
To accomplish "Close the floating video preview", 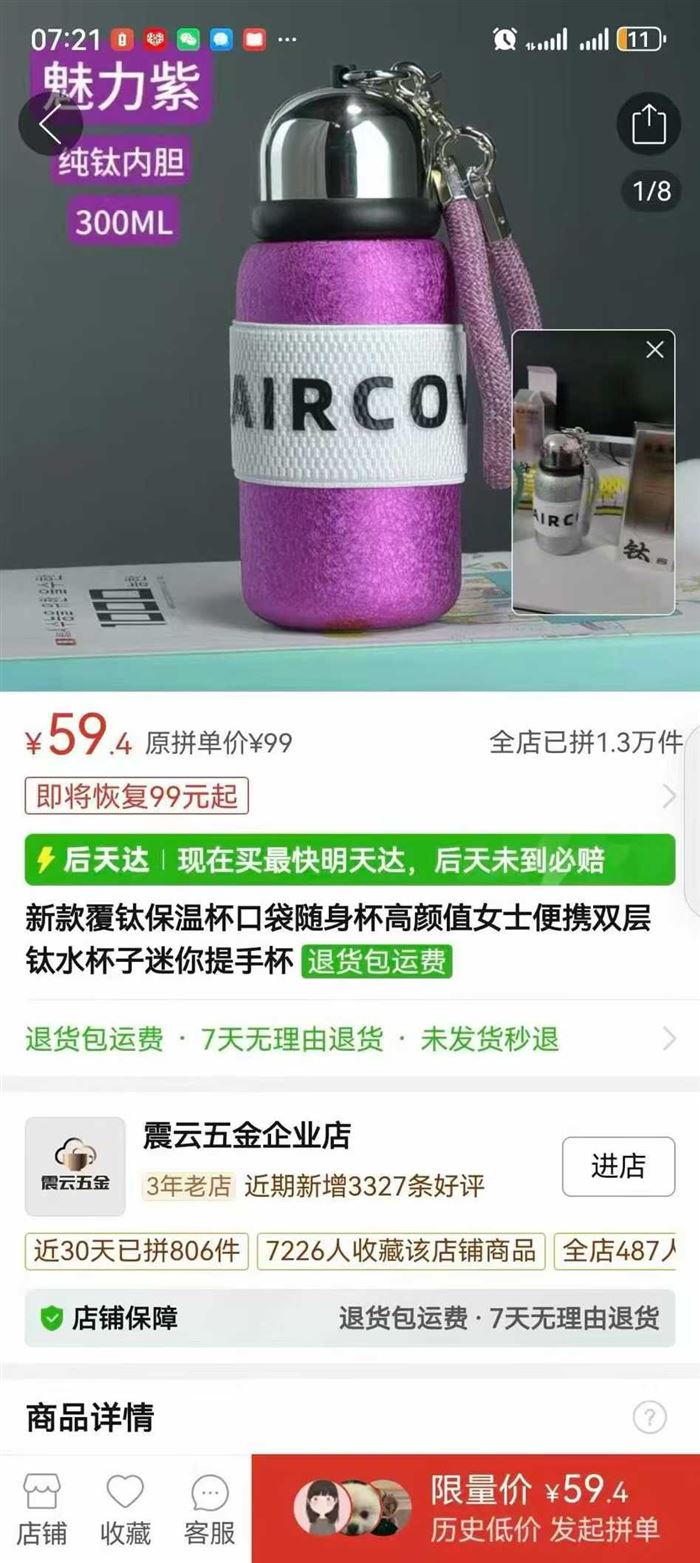I will (x=655, y=349).
